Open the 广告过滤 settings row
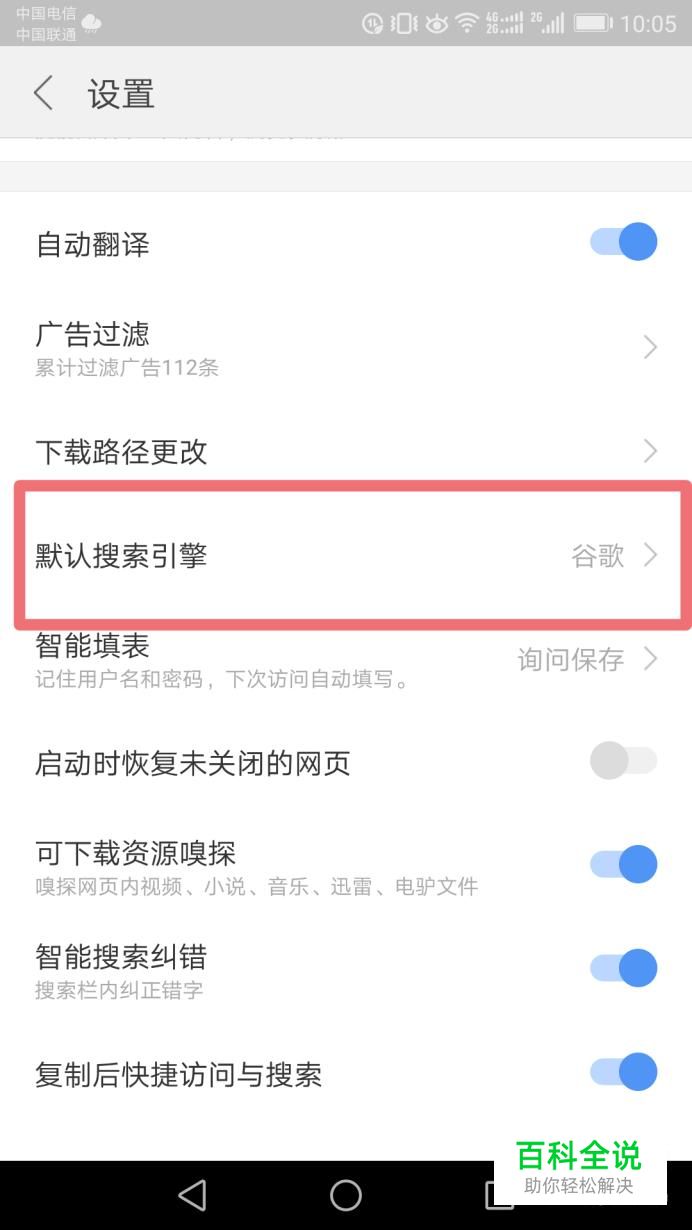The image size is (692, 1230). point(346,347)
